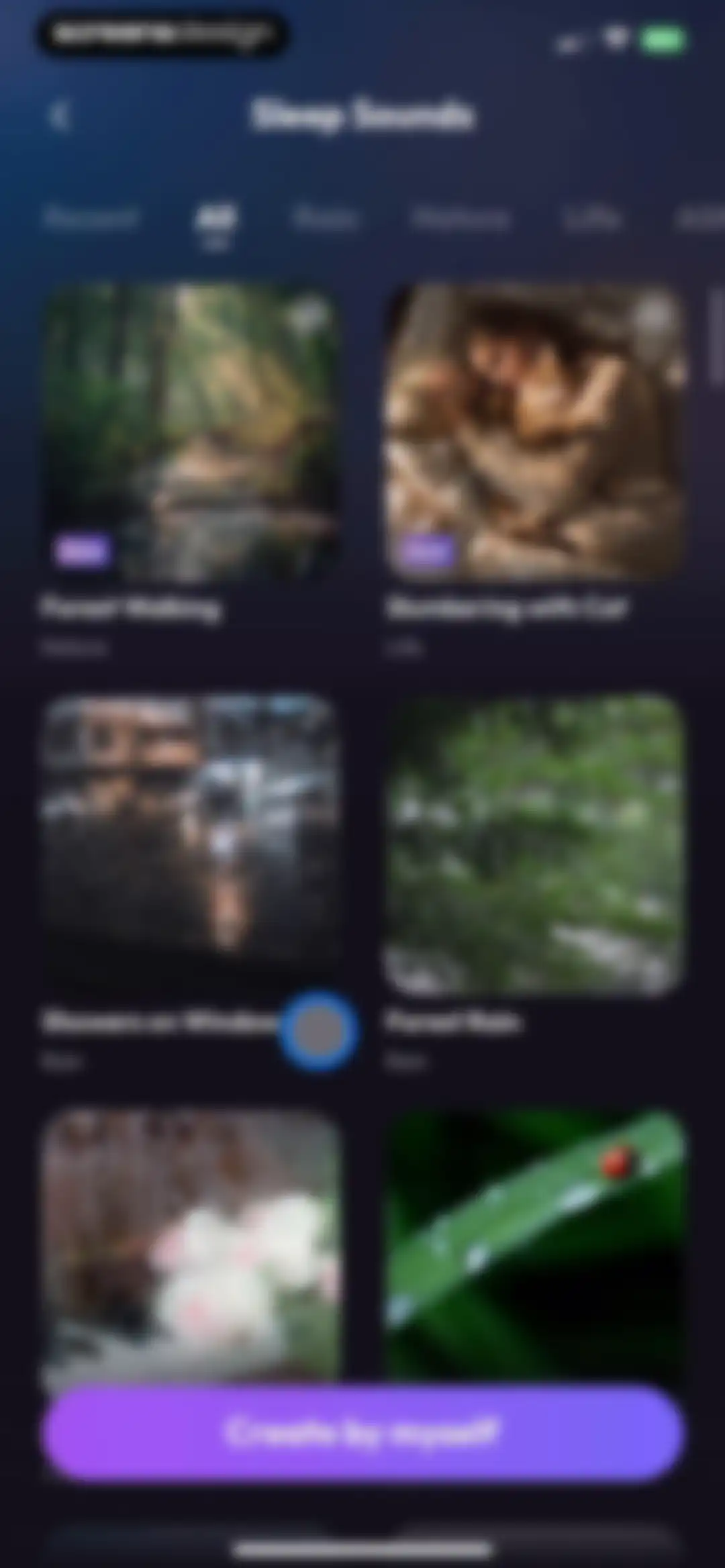Select the All tab
This screenshot has height=1568, width=725.
pyautogui.click(x=215, y=218)
